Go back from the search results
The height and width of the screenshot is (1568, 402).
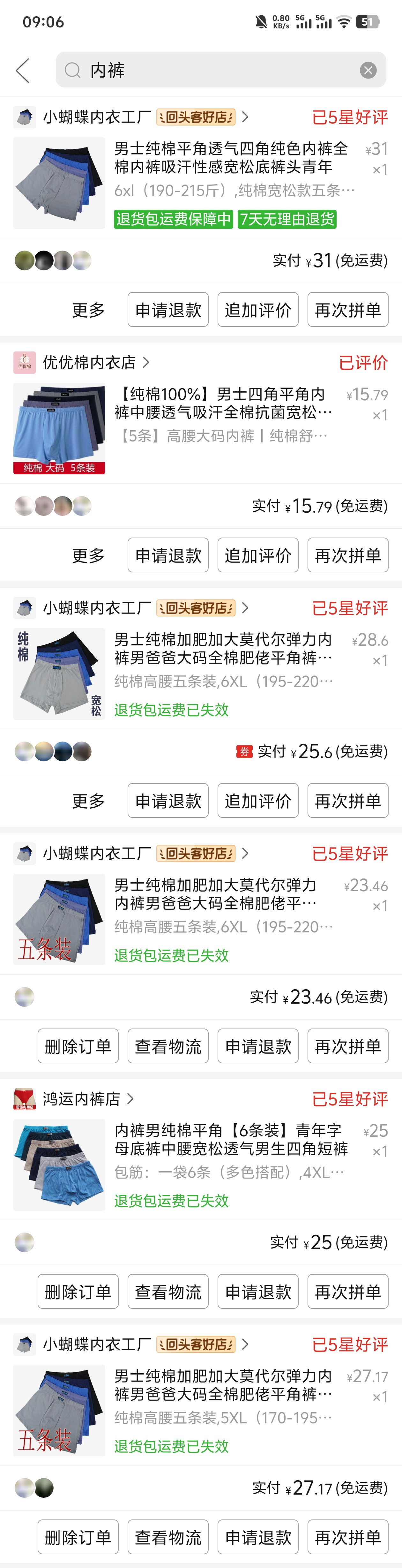pos(23,71)
